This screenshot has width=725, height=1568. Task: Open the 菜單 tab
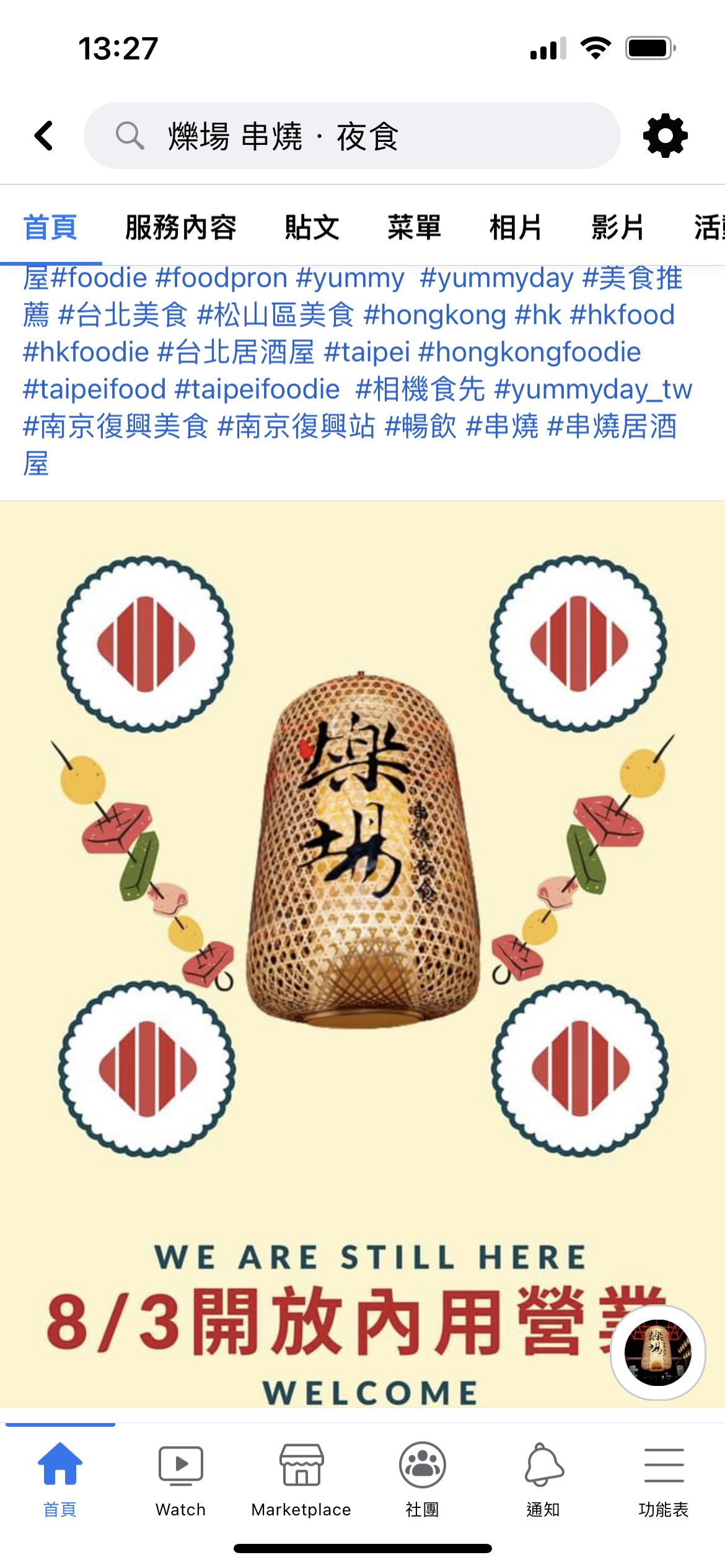point(414,227)
